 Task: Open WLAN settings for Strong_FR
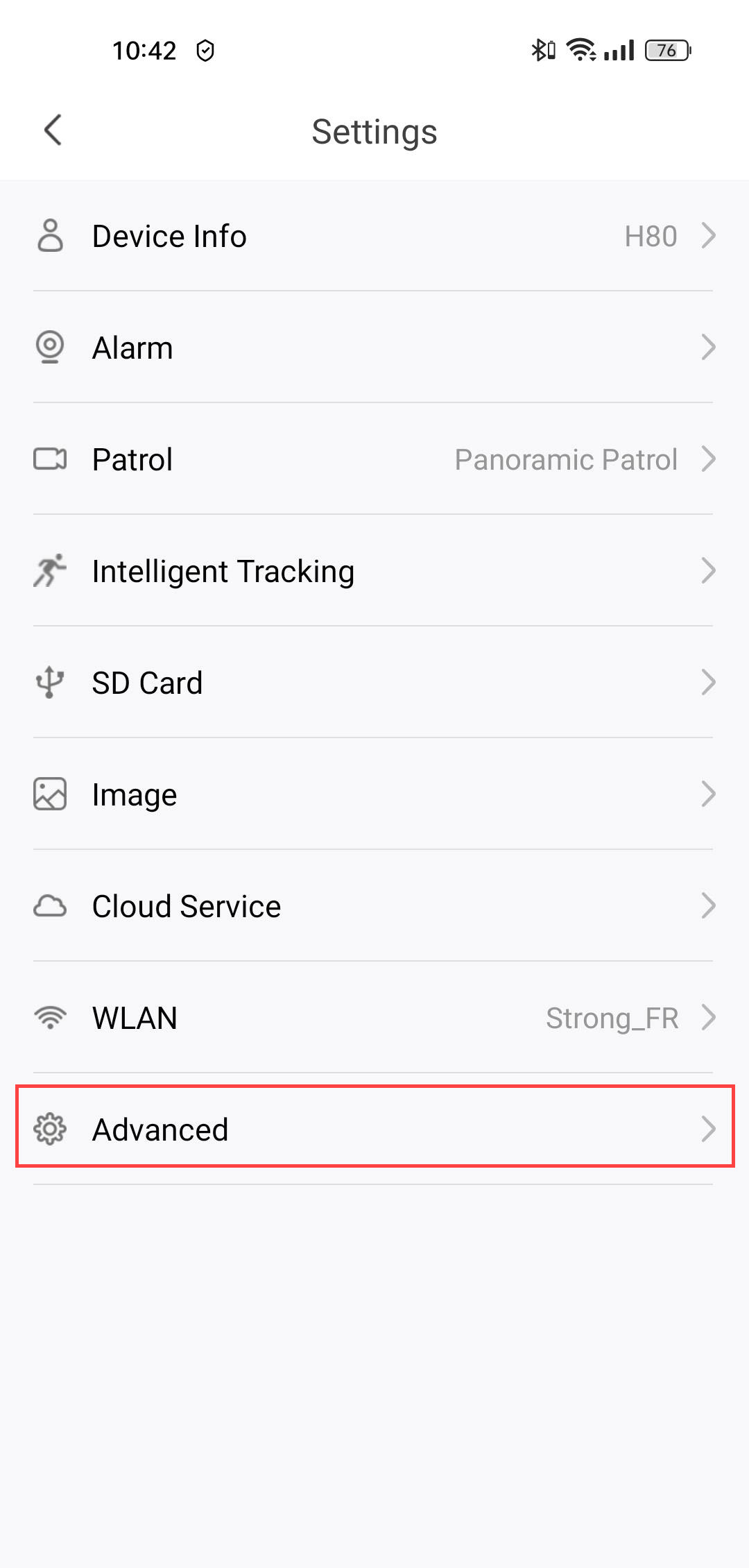coord(374,1018)
